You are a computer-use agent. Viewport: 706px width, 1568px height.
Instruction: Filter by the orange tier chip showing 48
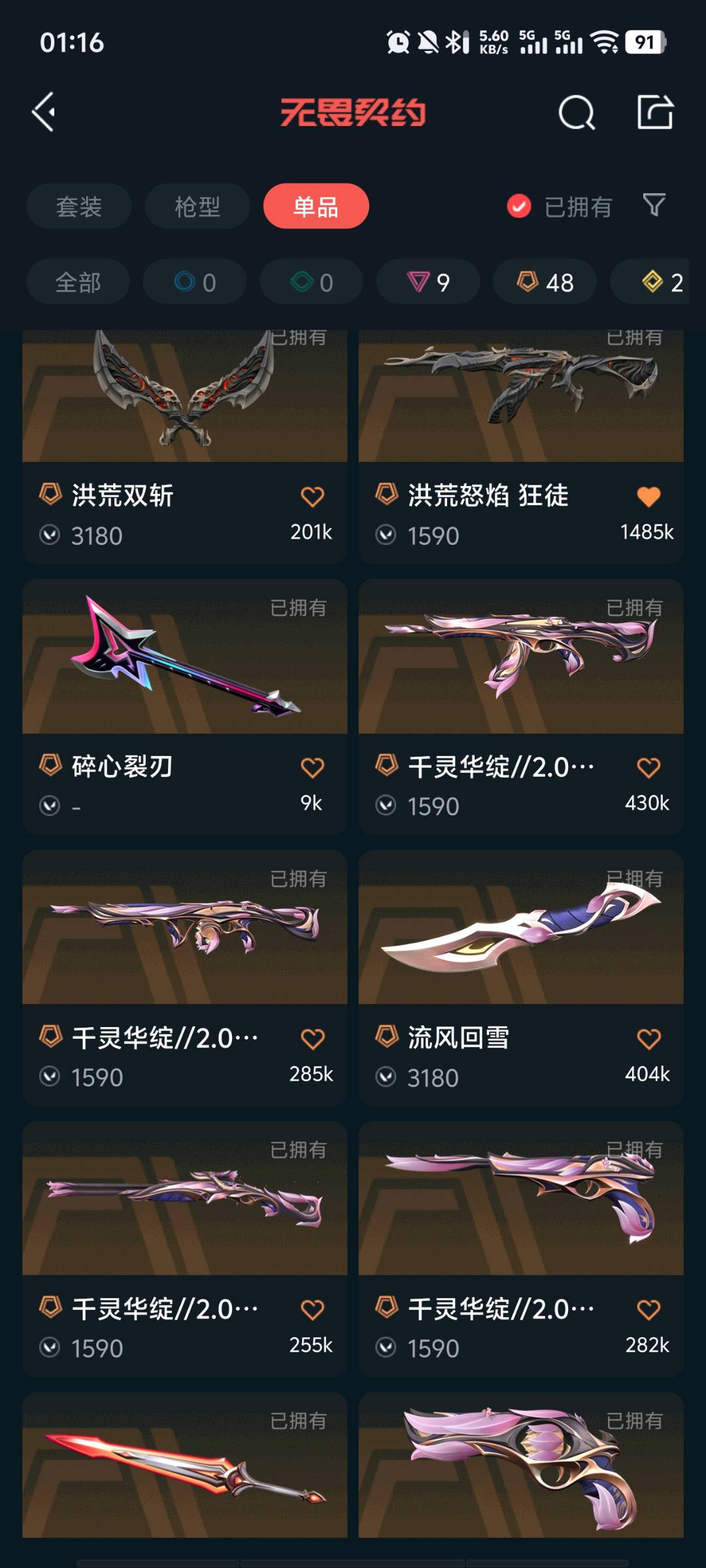pyautogui.click(x=545, y=282)
